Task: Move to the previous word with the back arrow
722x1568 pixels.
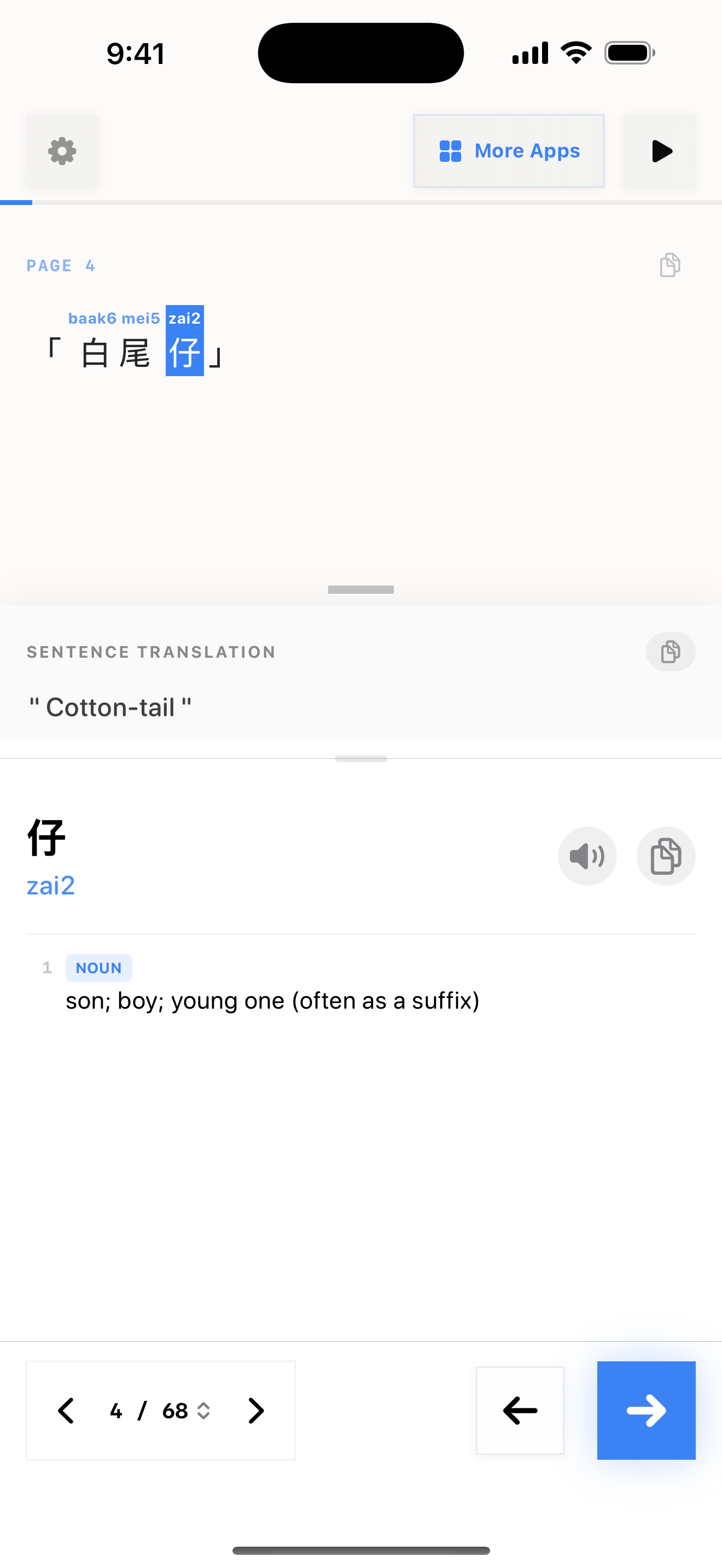Action: point(520,1411)
